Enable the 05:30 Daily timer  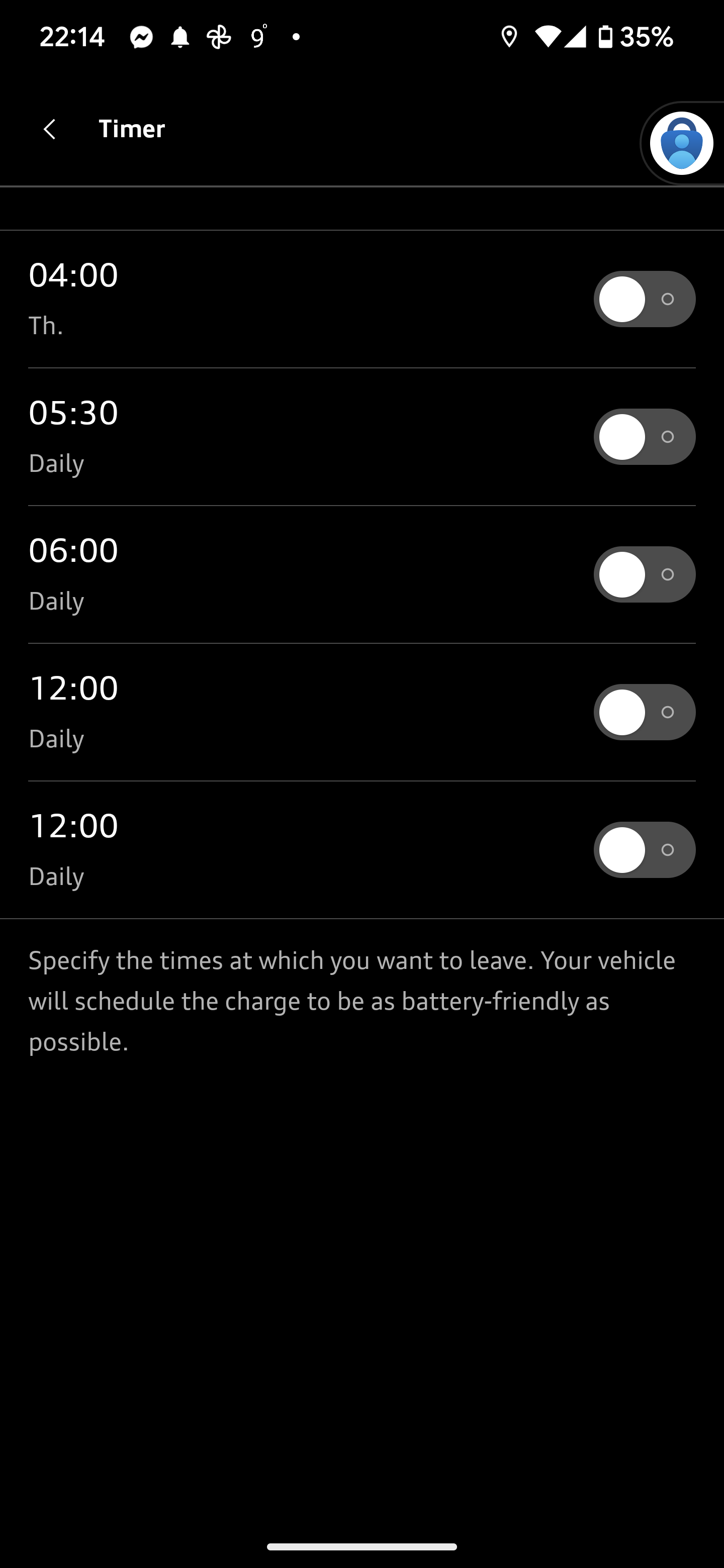[644, 437]
